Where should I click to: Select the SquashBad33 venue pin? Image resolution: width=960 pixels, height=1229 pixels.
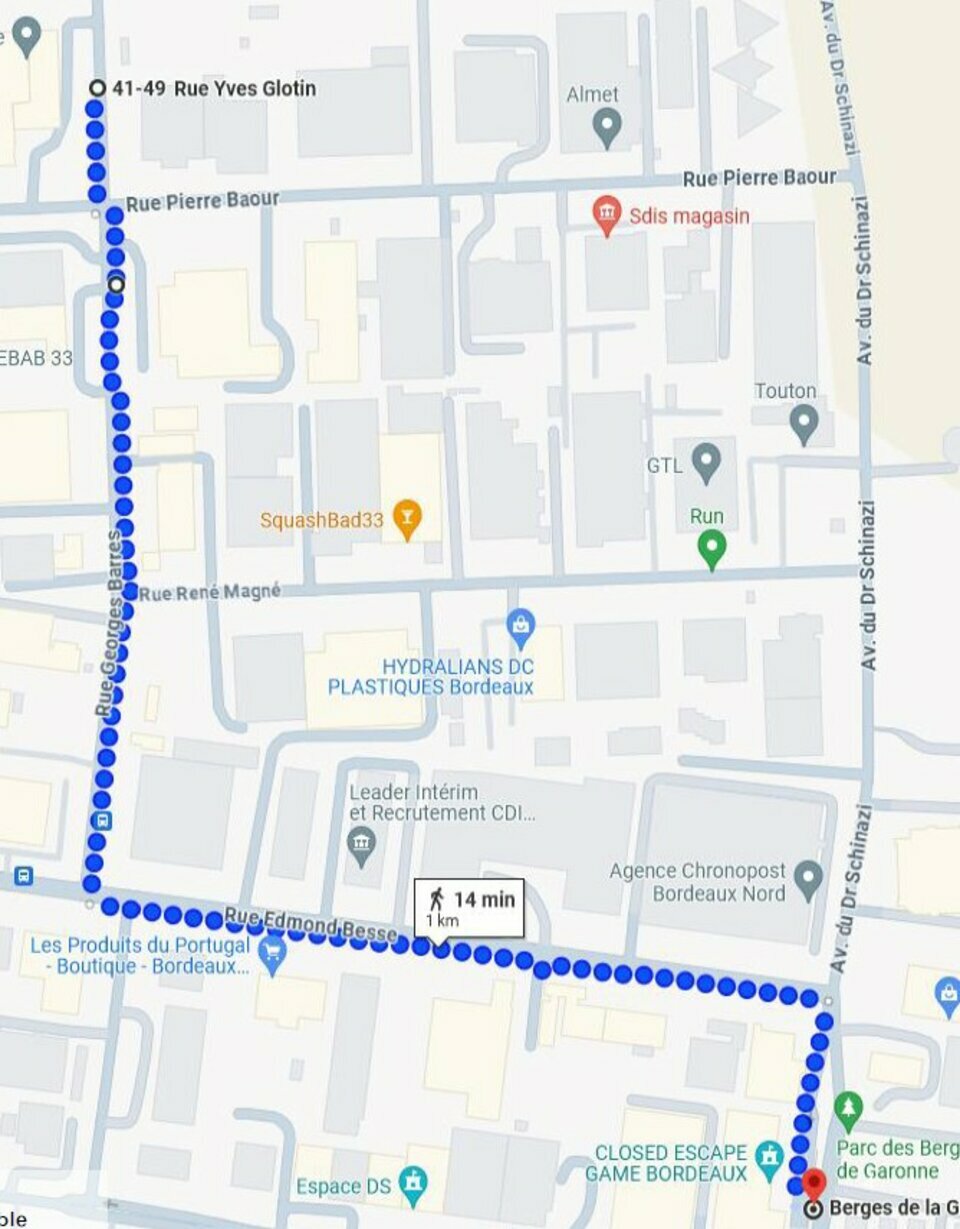click(x=407, y=518)
